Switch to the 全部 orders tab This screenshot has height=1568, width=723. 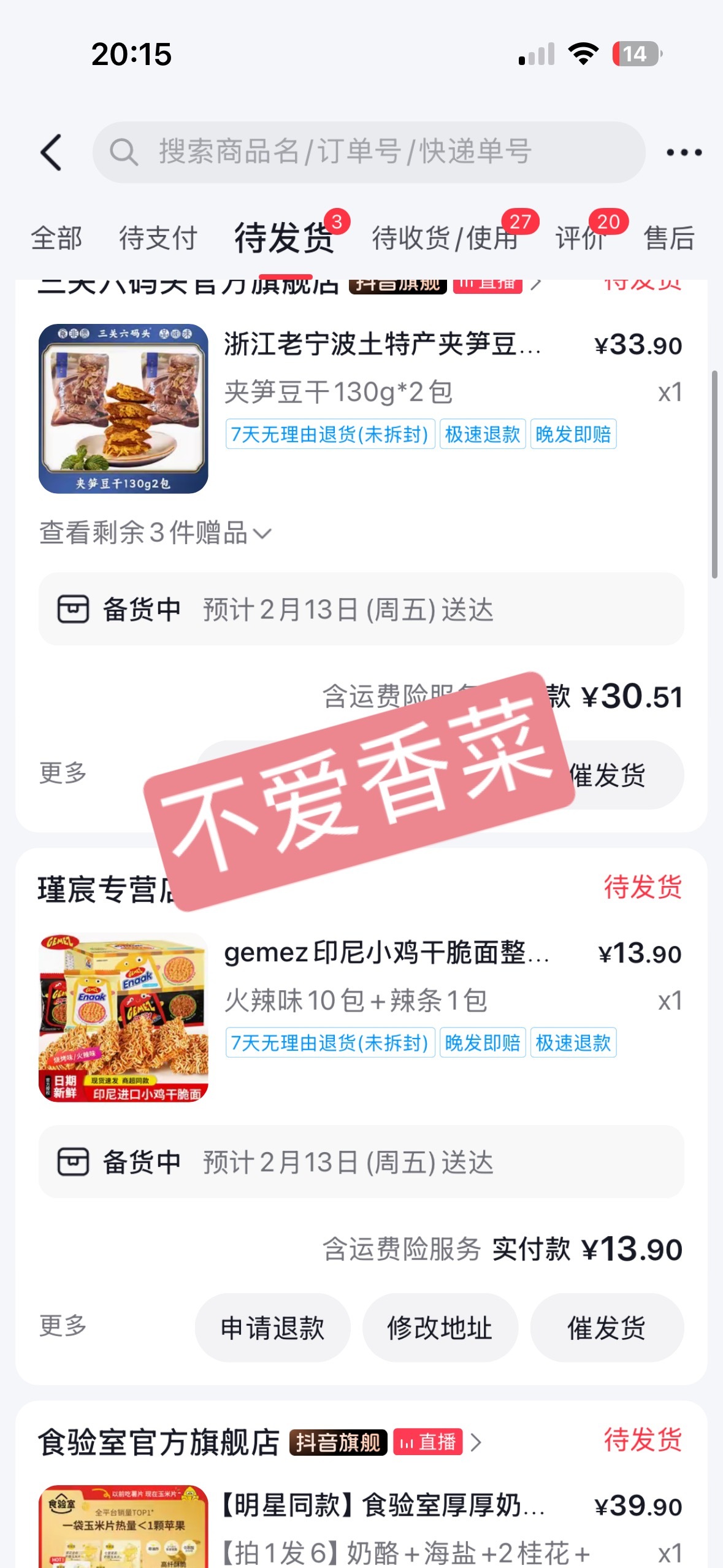click(x=56, y=239)
